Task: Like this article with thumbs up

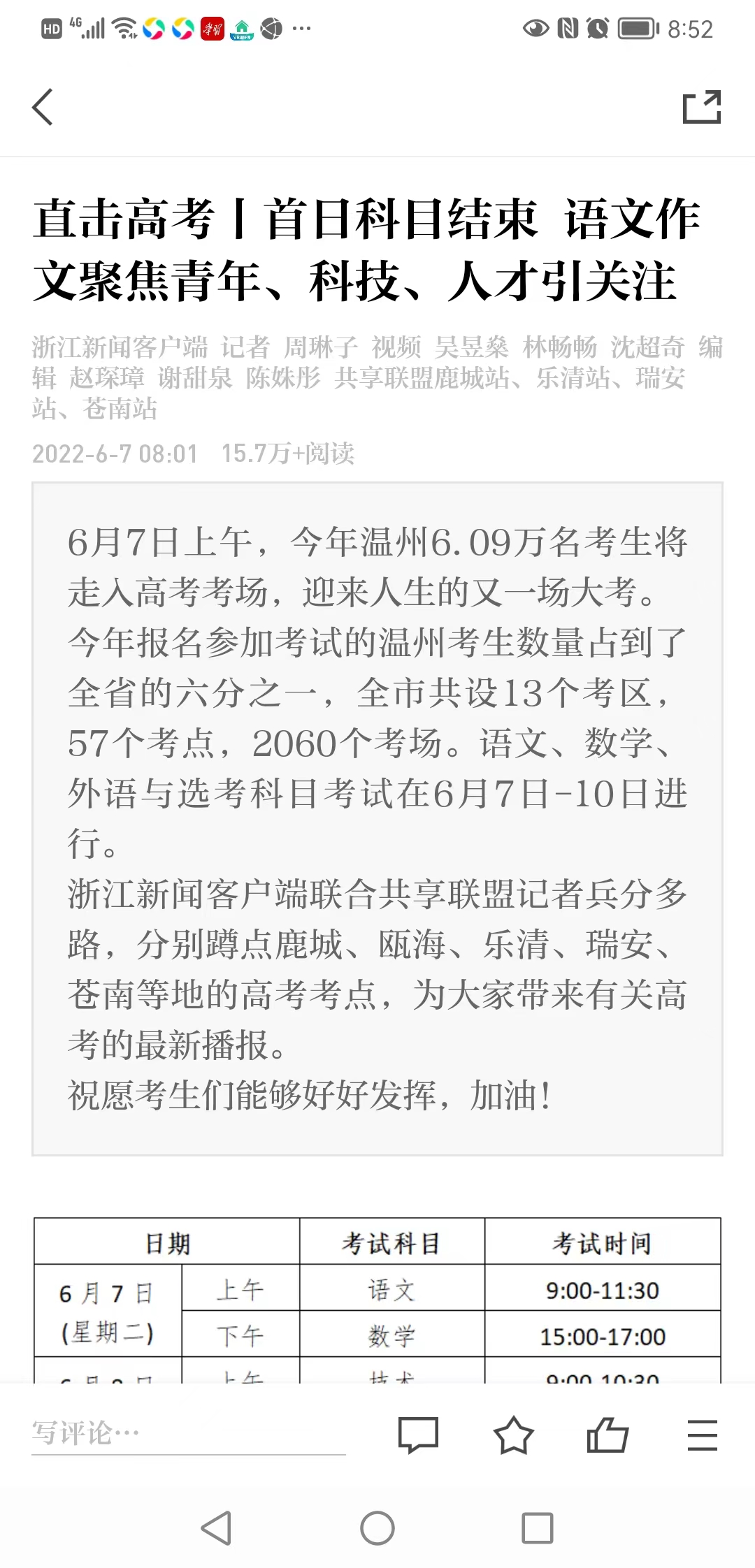Action: point(607,1435)
